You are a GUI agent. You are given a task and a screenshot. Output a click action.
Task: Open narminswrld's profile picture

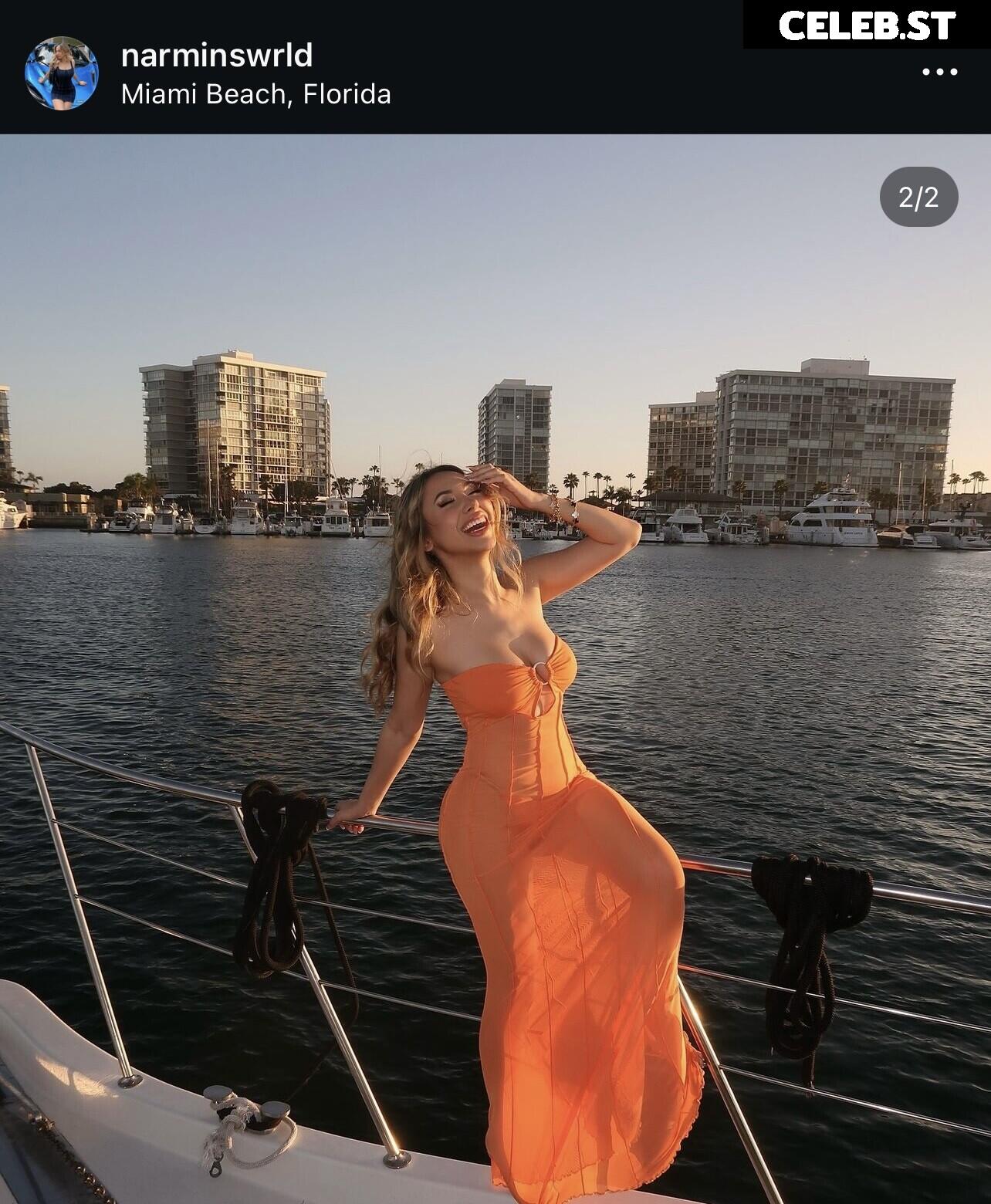coord(61,73)
